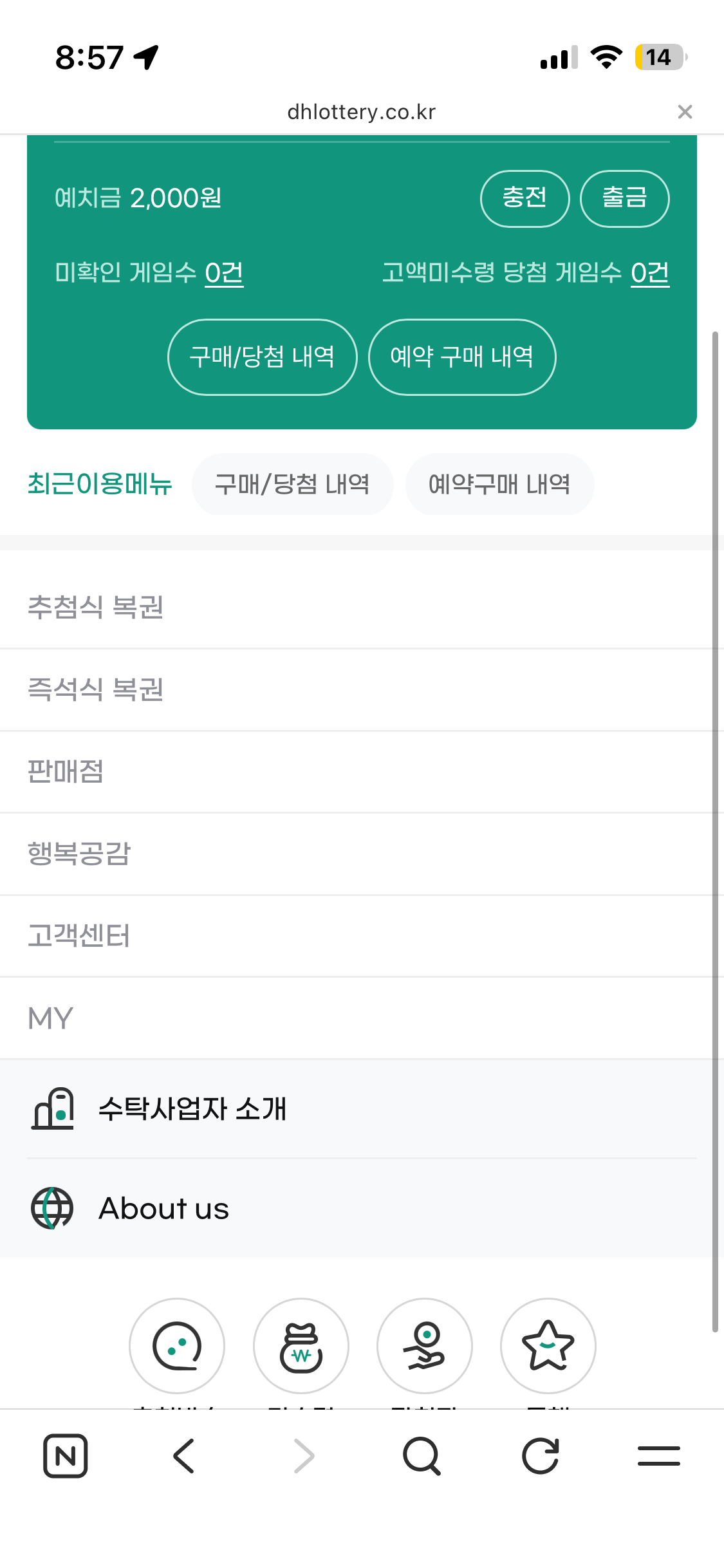Open the 고객센터 menu row

[x=362, y=936]
